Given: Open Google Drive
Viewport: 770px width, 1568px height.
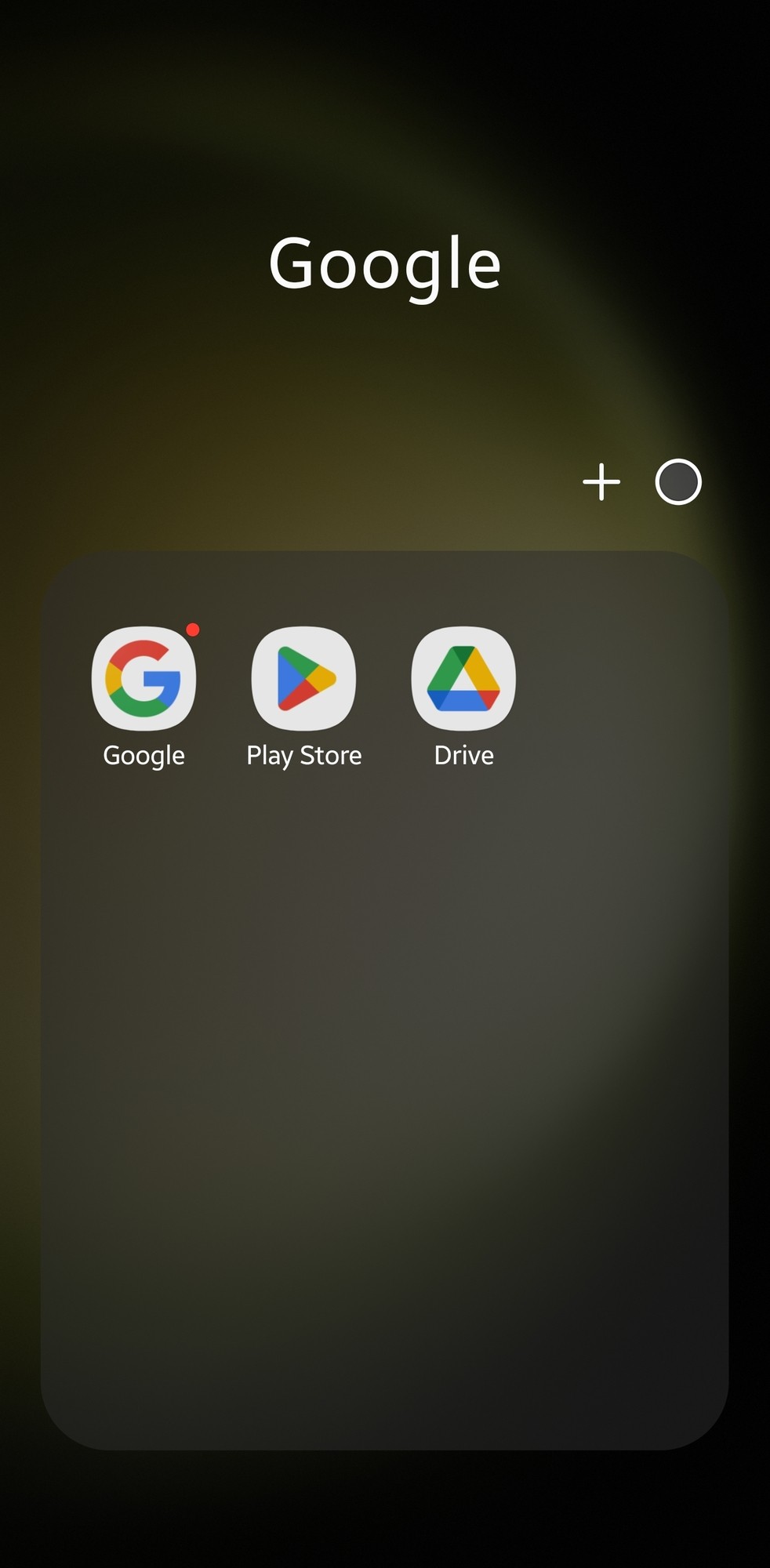Looking at the screenshot, I should [x=463, y=679].
